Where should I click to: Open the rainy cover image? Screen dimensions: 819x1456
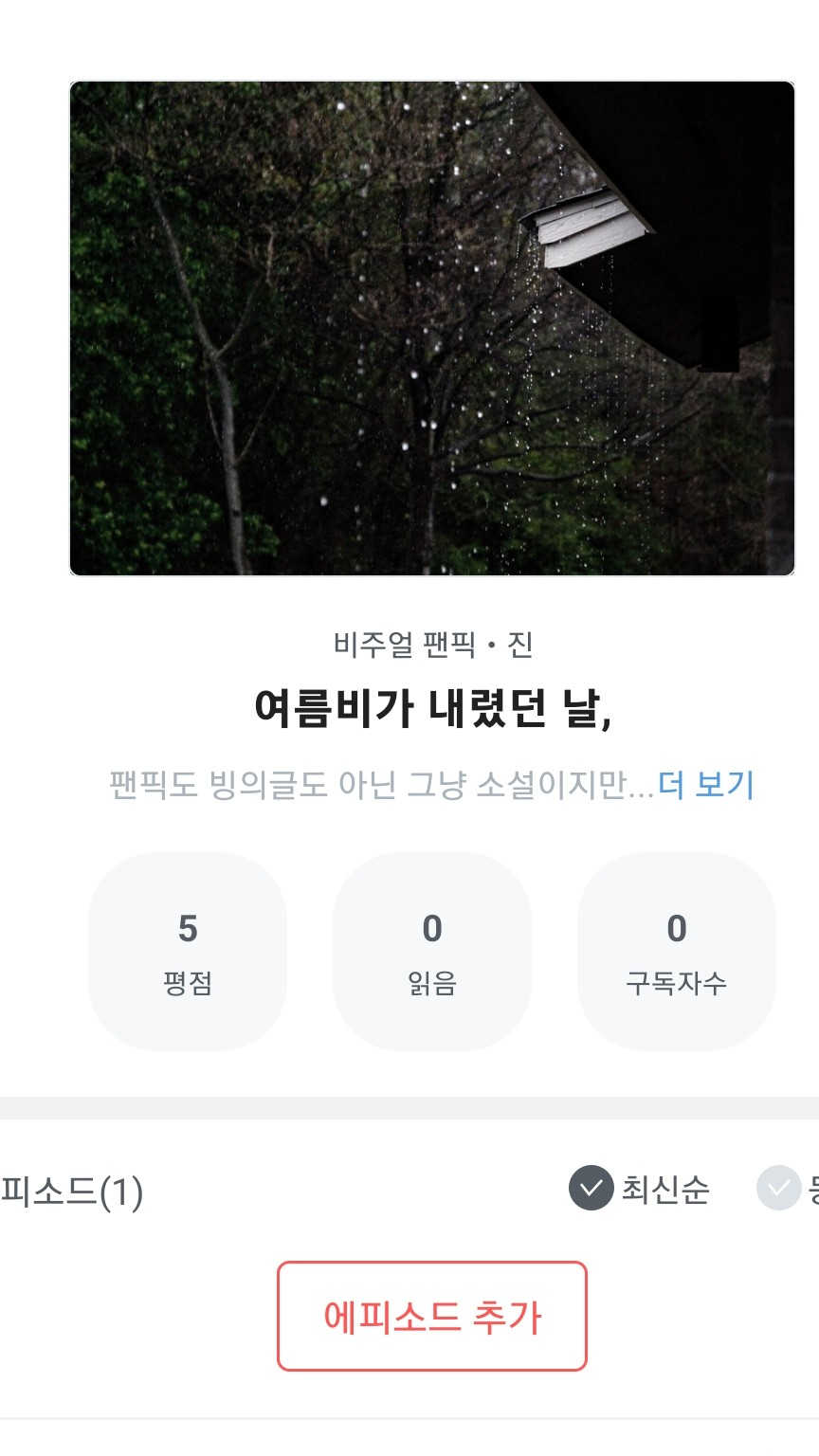(x=432, y=328)
